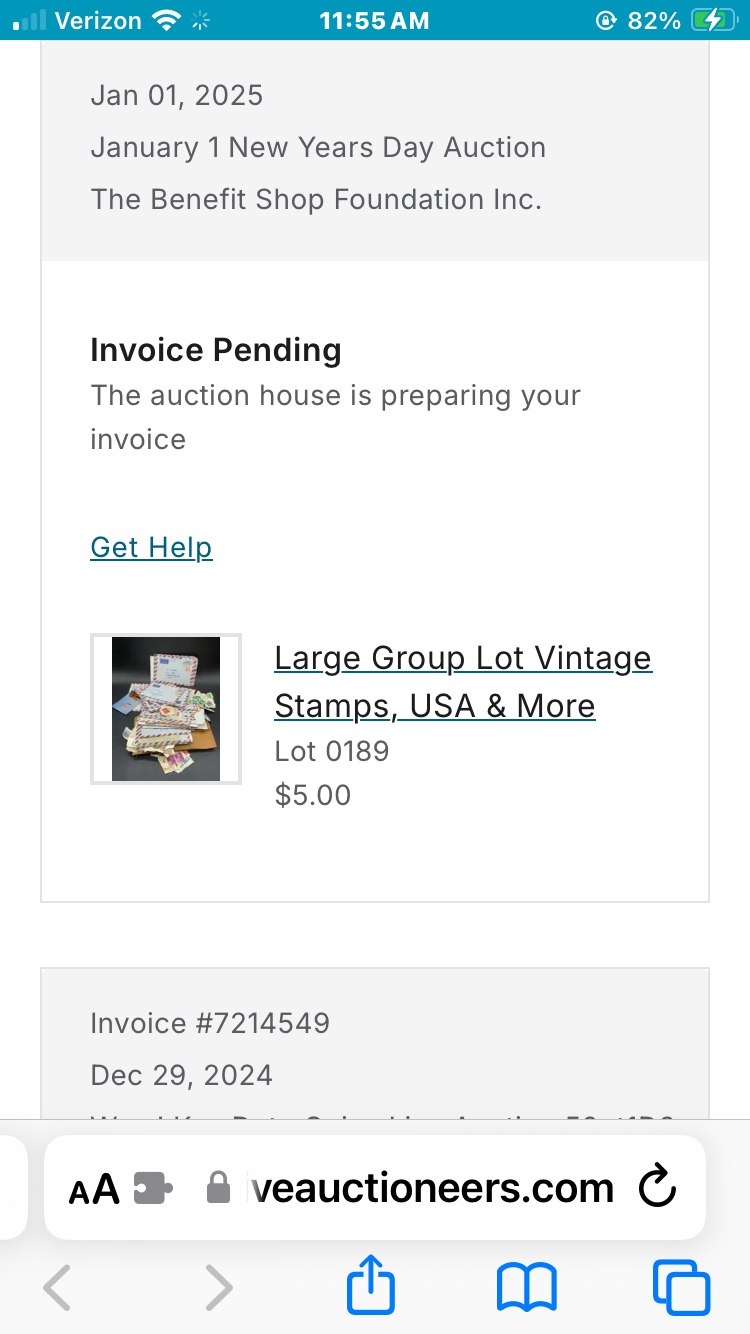Open the Bookmarks panel
750x1334 pixels.
point(528,1286)
